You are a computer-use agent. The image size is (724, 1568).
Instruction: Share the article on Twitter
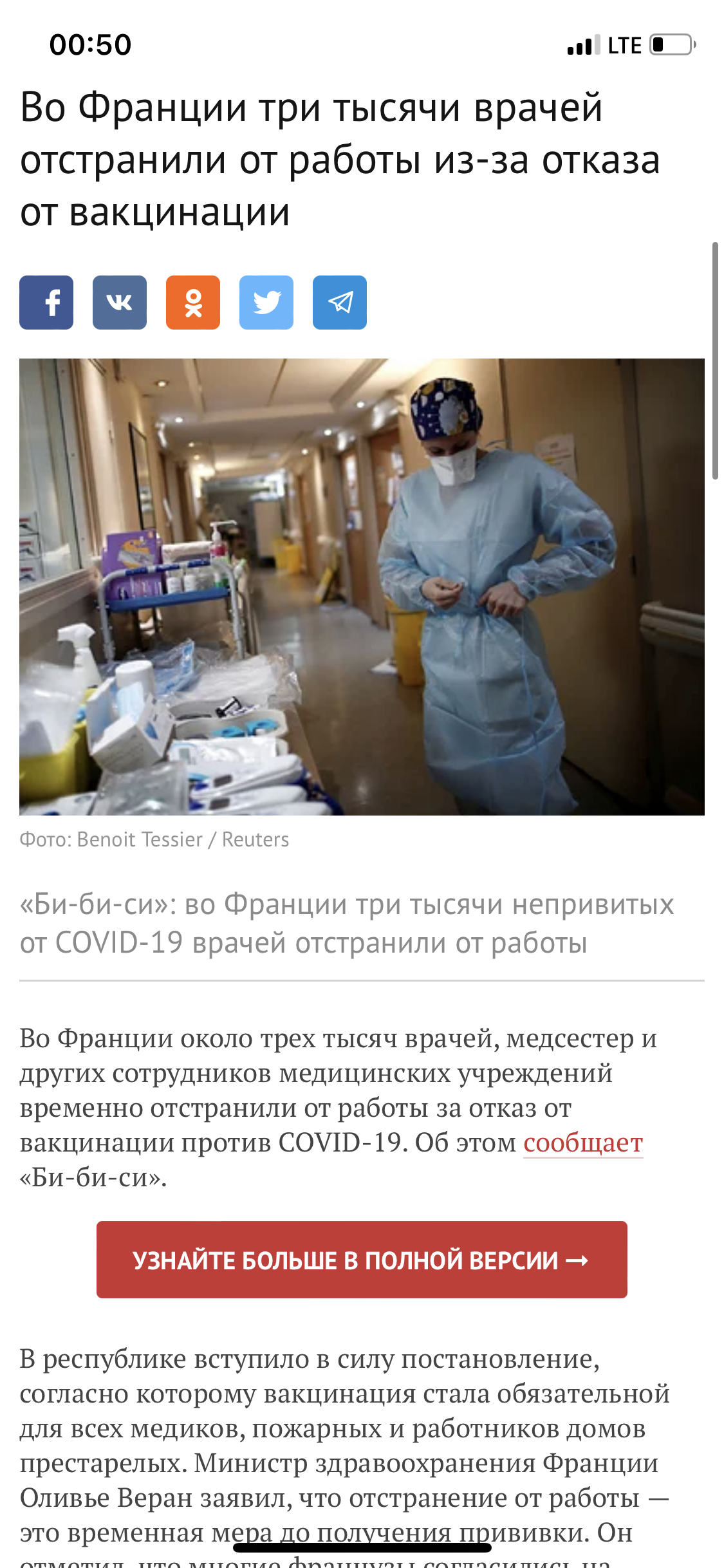click(x=266, y=303)
